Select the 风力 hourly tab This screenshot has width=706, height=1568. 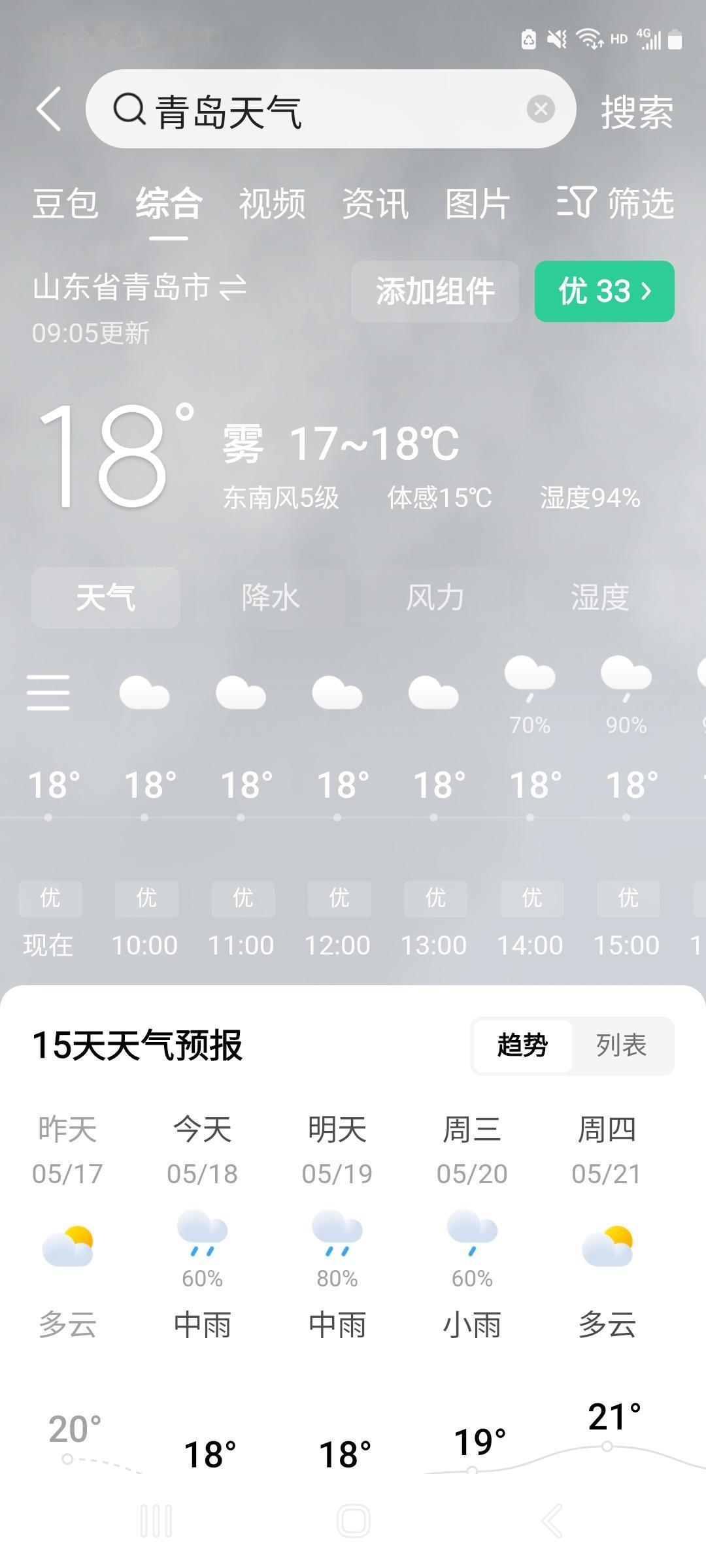(x=435, y=597)
